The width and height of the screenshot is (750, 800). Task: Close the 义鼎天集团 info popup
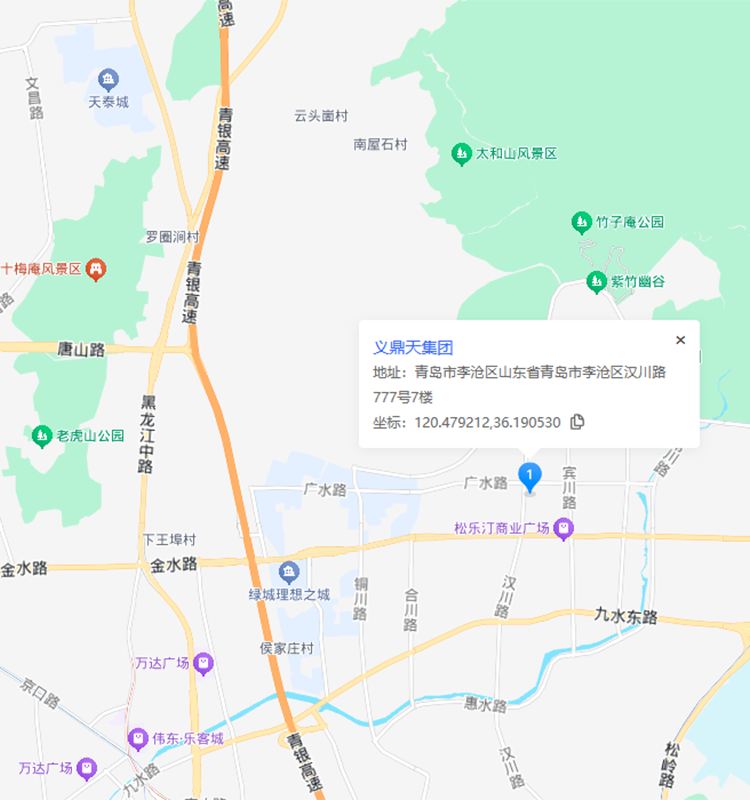coord(681,340)
